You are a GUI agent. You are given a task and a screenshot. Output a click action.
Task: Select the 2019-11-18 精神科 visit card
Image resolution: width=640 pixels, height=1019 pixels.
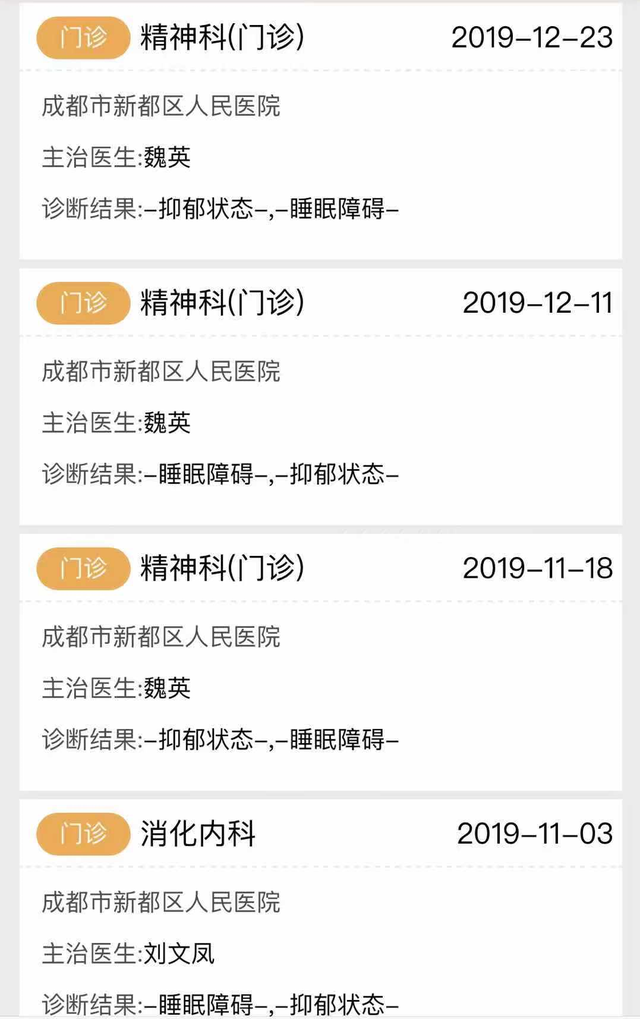point(320,660)
